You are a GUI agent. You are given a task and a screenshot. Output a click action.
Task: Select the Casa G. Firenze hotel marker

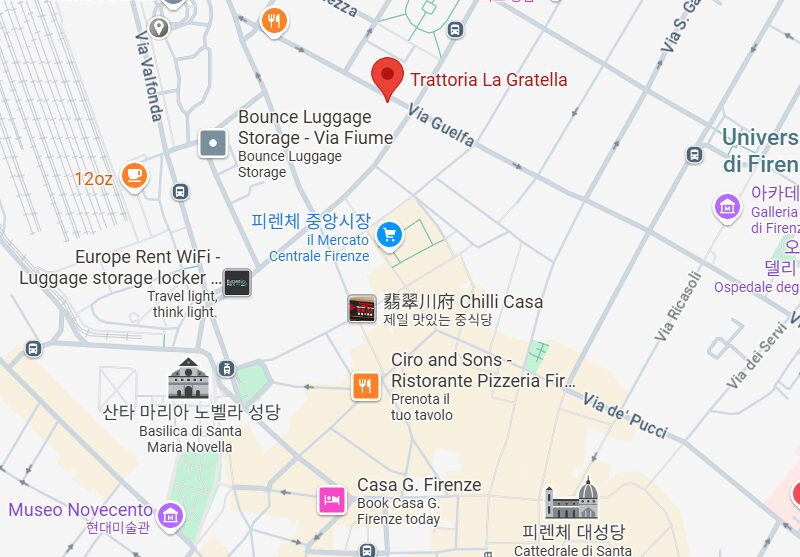point(333,498)
